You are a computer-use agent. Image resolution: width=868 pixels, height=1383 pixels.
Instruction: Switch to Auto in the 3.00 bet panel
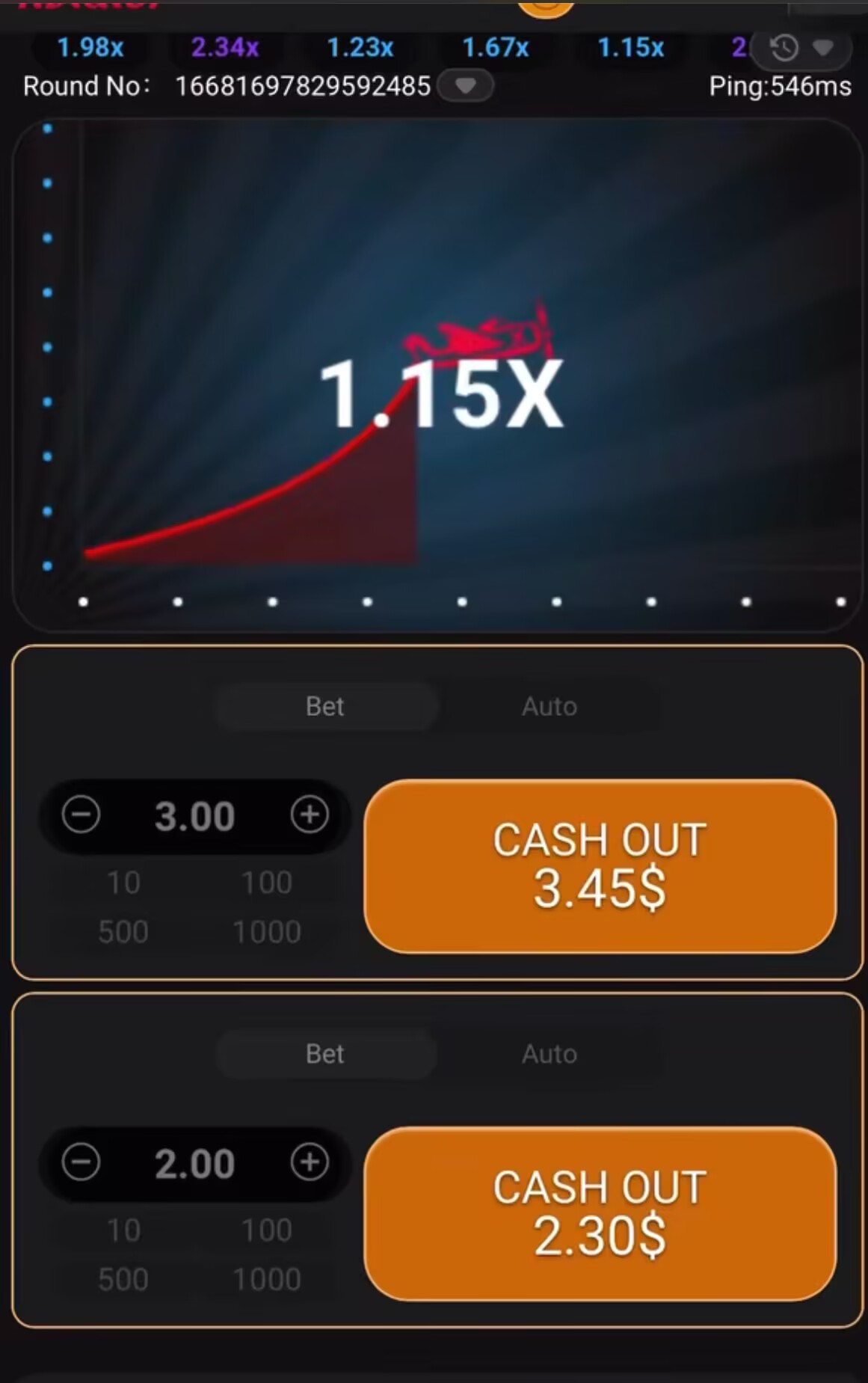[550, 706]
